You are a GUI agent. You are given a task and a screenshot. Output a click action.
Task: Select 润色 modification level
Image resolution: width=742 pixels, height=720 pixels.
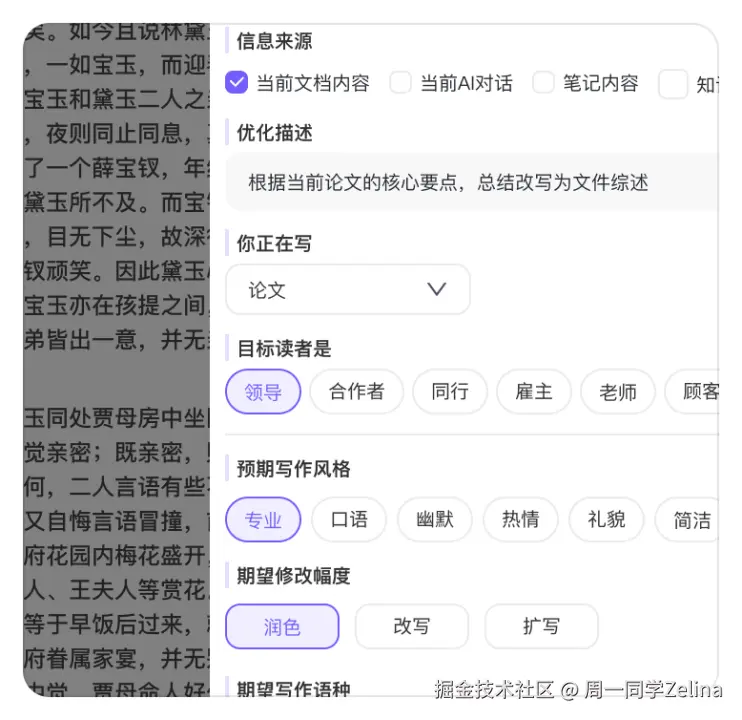coord(282,627)
